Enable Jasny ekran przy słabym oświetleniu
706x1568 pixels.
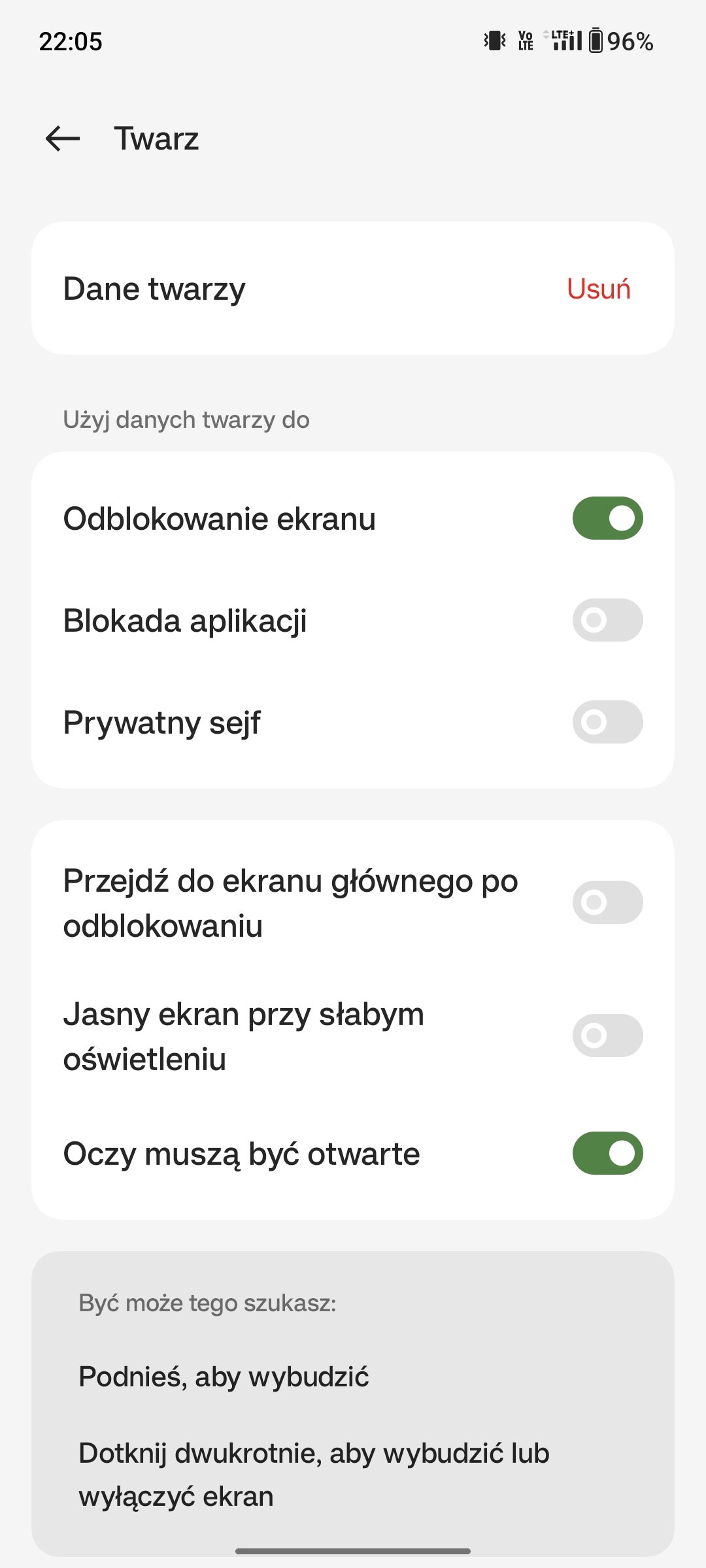[607, 1036]
